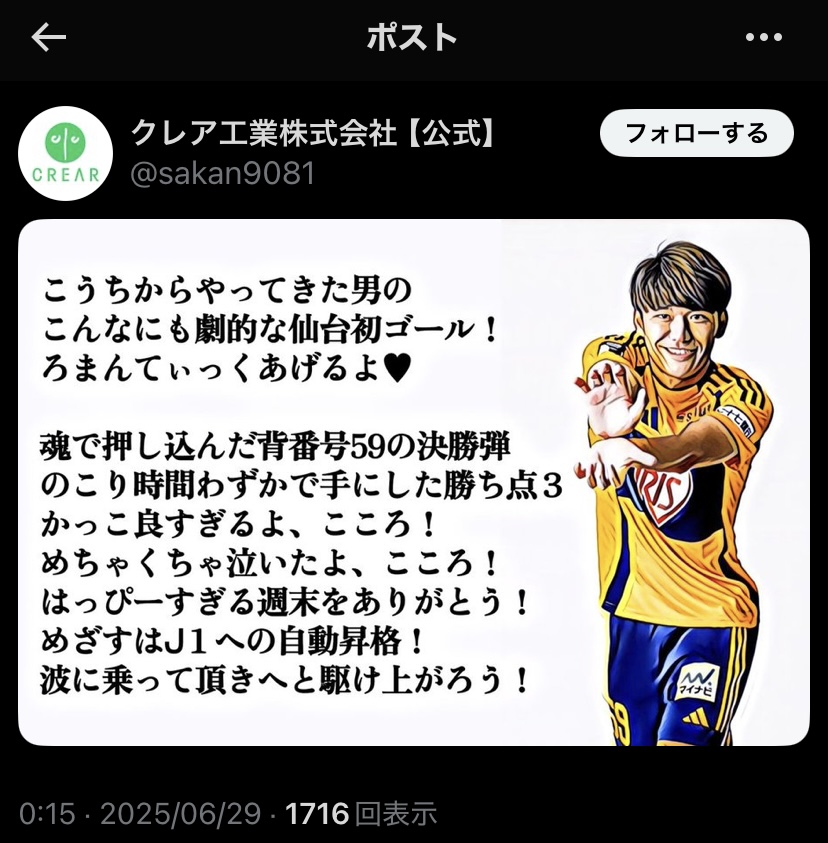View the 1716 回表示 view count details
The width and height of the screenshot is (828, 843).
point(361,814)
